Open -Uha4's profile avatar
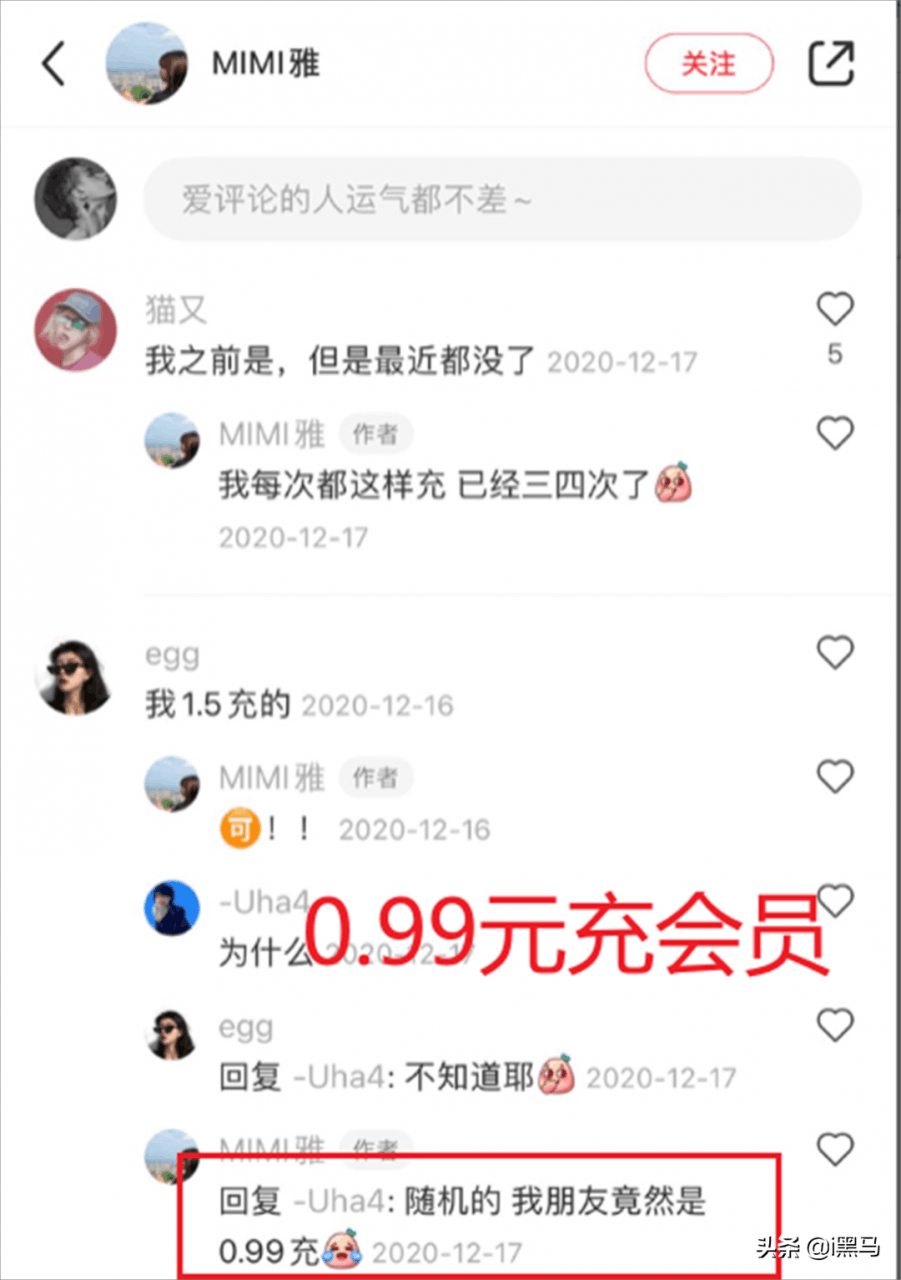 [x=172, y=907]
